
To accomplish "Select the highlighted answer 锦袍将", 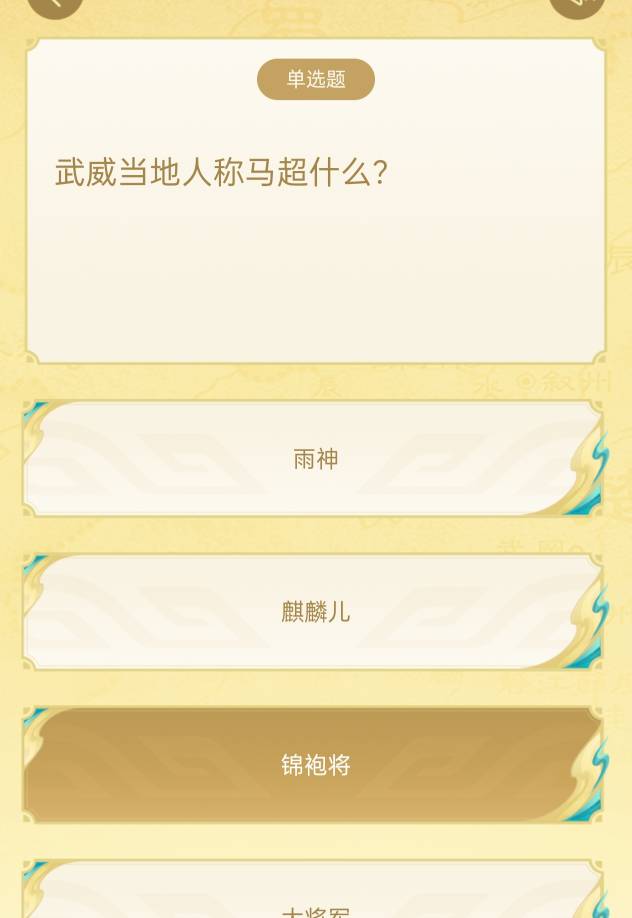I will (x=315, y=765).
